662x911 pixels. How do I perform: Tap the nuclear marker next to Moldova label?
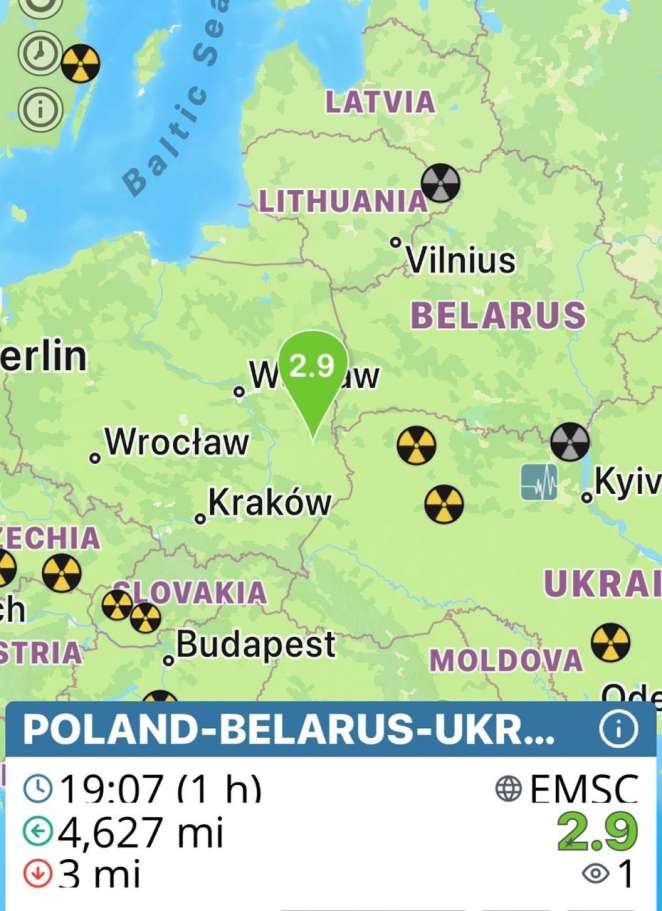tap(610, 643)
